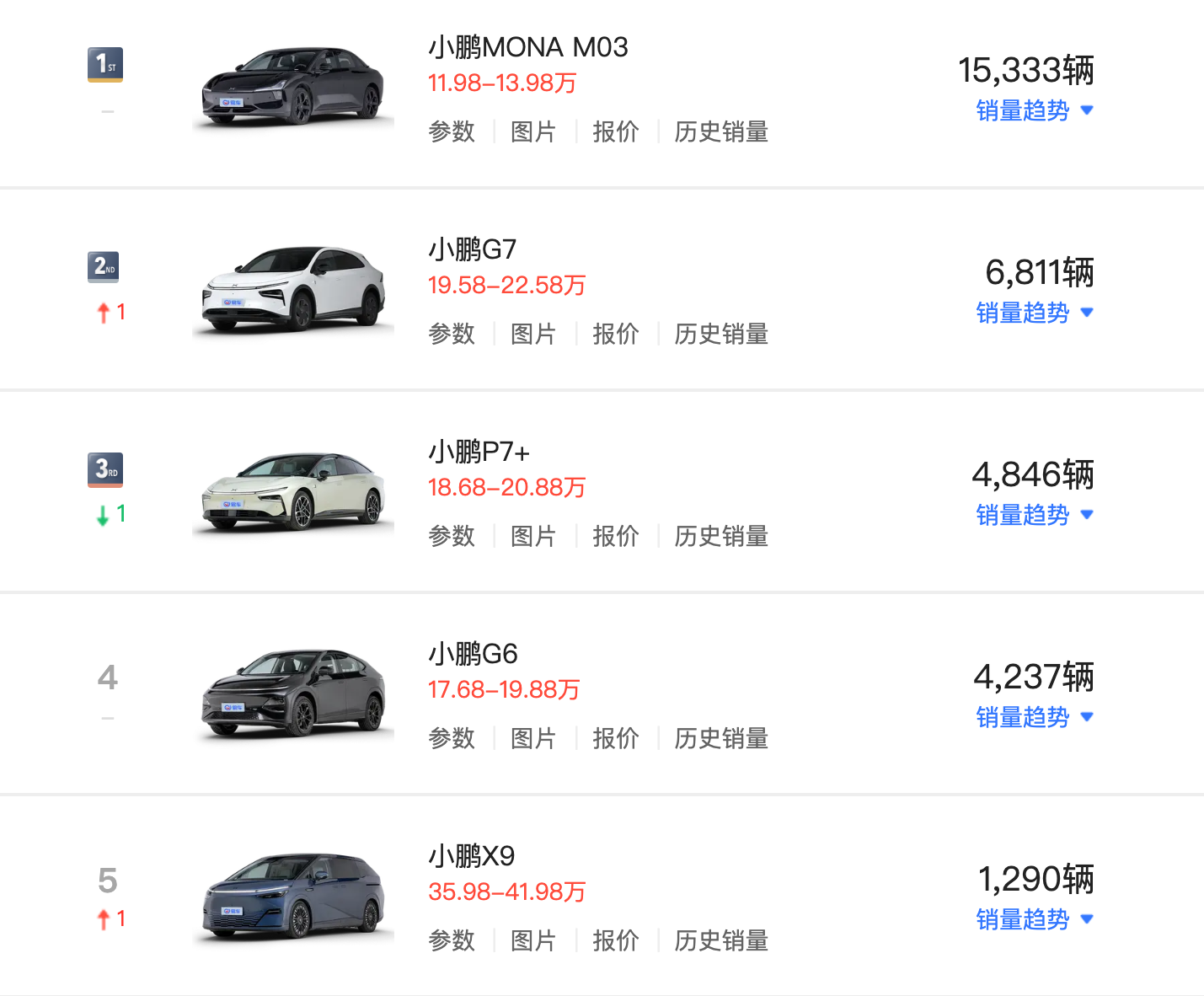Image resolution: width=1204 pixels, height=996 pixels.
Task: See 历史销量 for 小鹏G6
Action: coord(721,738)
